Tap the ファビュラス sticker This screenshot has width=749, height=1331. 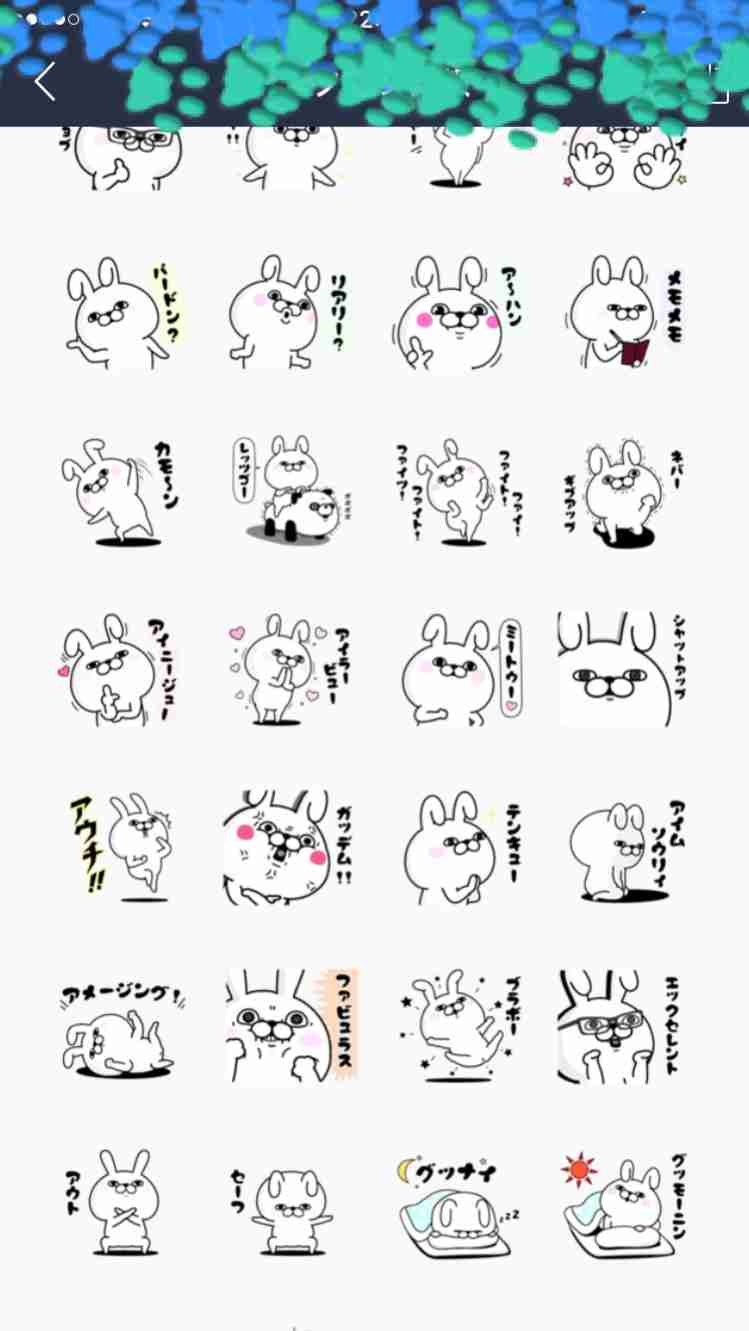tap(288, 1027)
